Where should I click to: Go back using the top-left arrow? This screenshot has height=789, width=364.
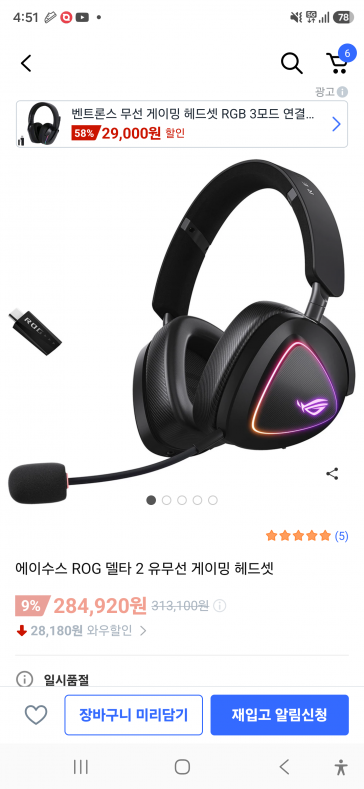coord(26,63)
